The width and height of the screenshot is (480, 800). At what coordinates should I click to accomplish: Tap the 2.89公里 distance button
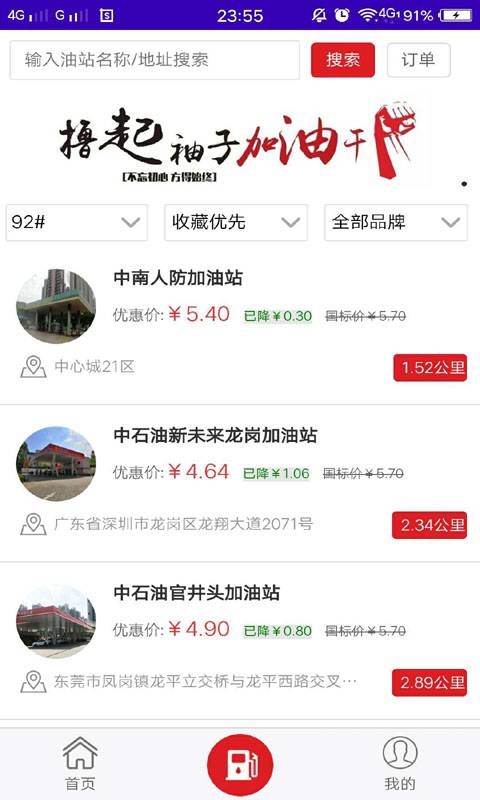(430, 683)
